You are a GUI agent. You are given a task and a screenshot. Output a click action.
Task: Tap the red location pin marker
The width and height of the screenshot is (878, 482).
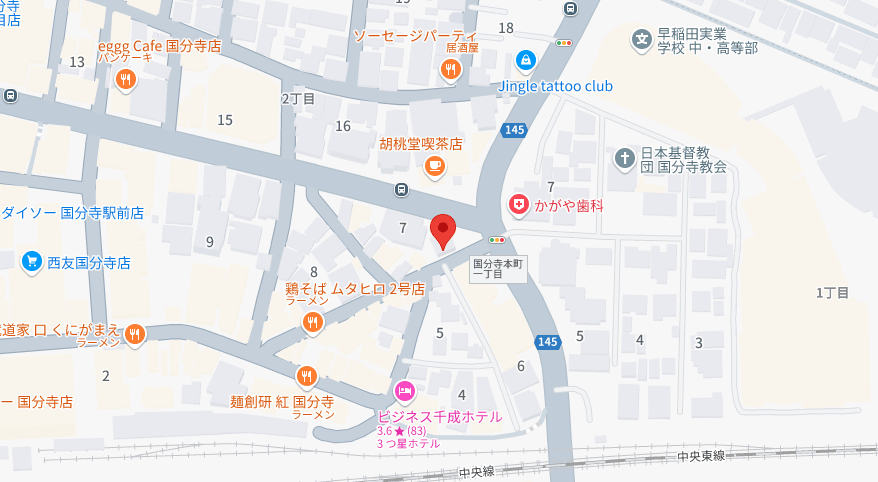(x=443, y=231)
